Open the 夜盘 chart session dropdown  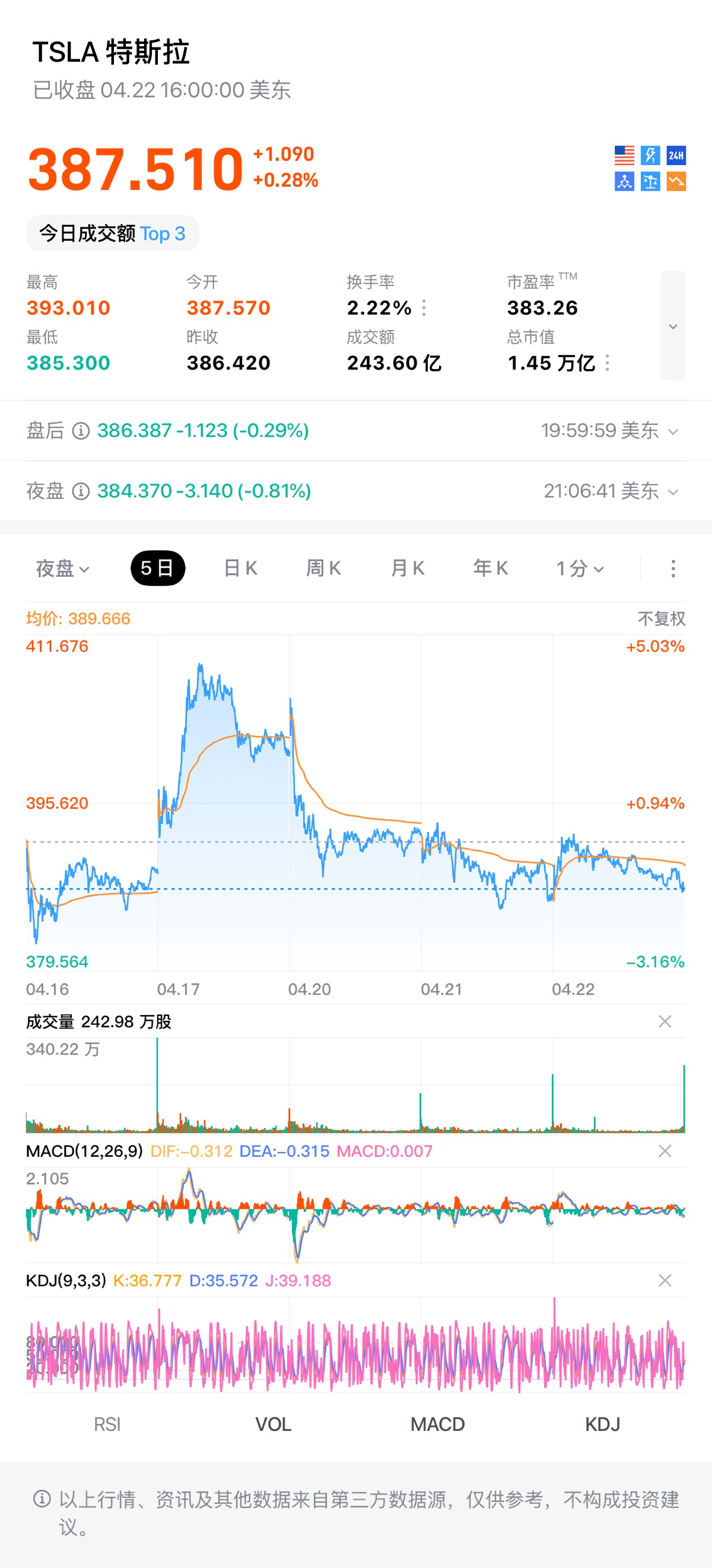coord(63,569)
